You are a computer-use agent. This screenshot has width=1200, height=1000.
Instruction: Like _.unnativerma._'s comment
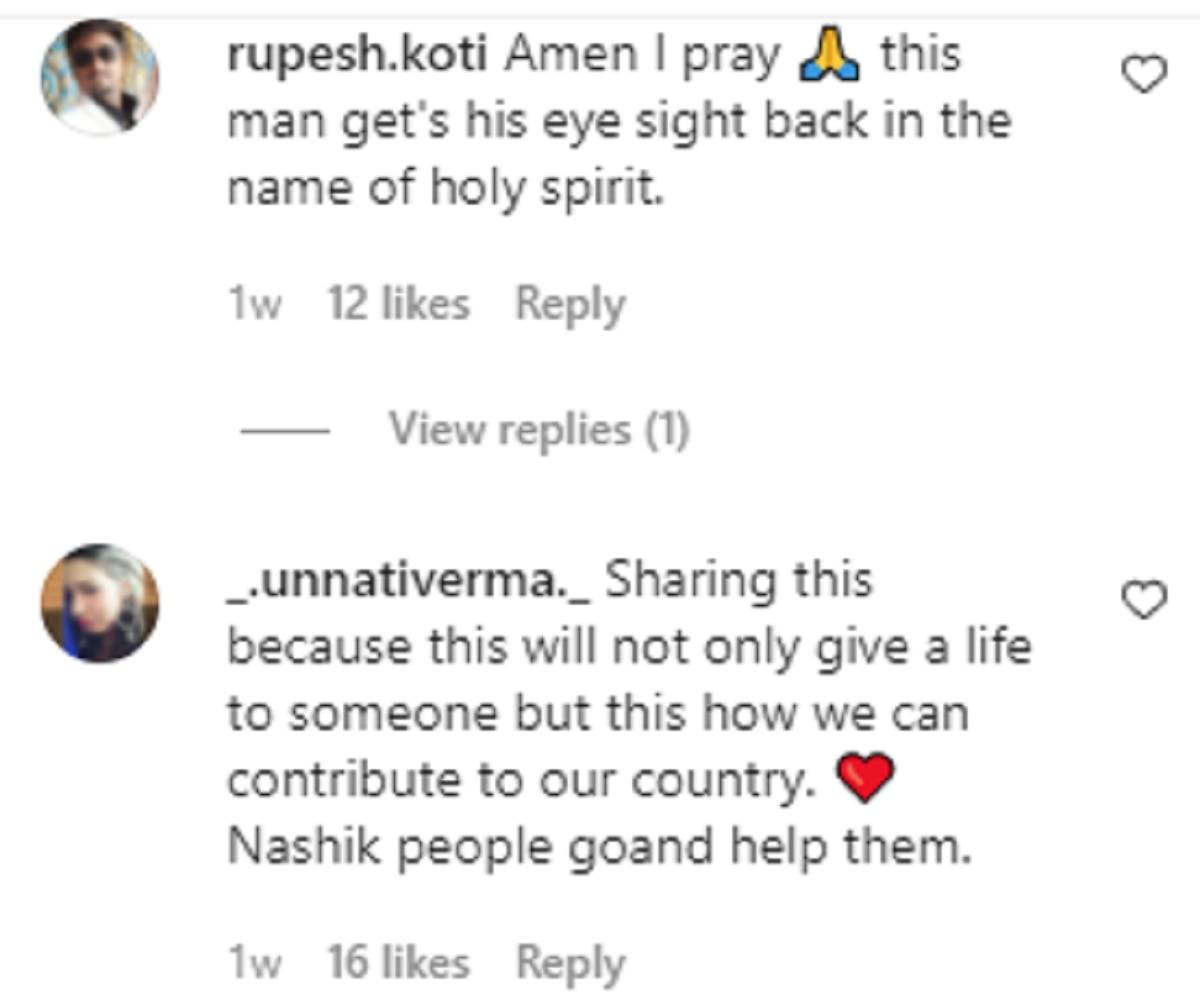pos(1145,600)
